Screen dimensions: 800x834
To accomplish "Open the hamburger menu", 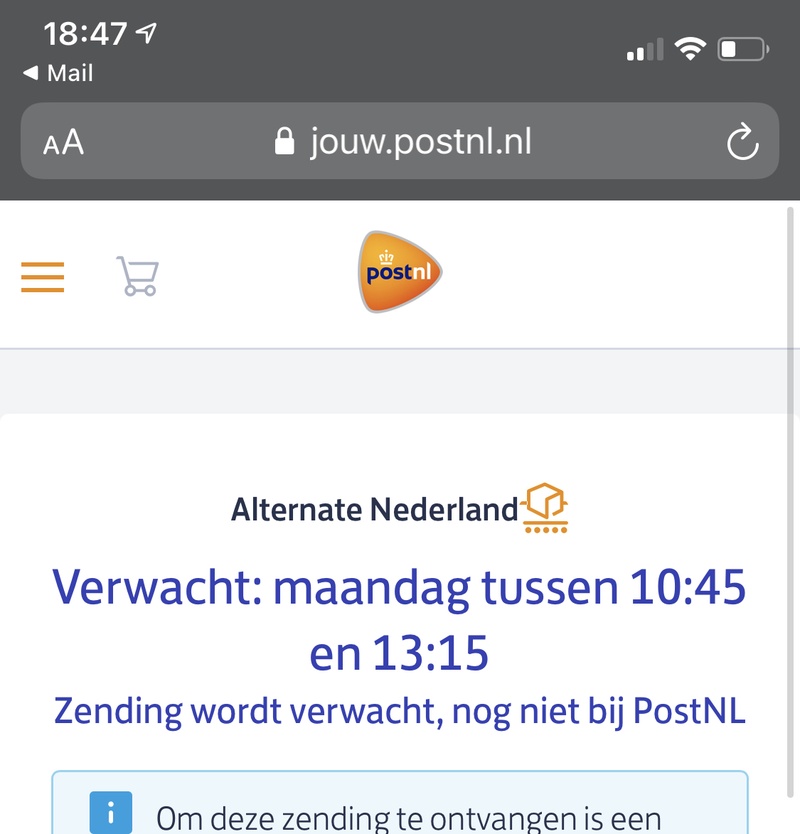I will [43, 276].
